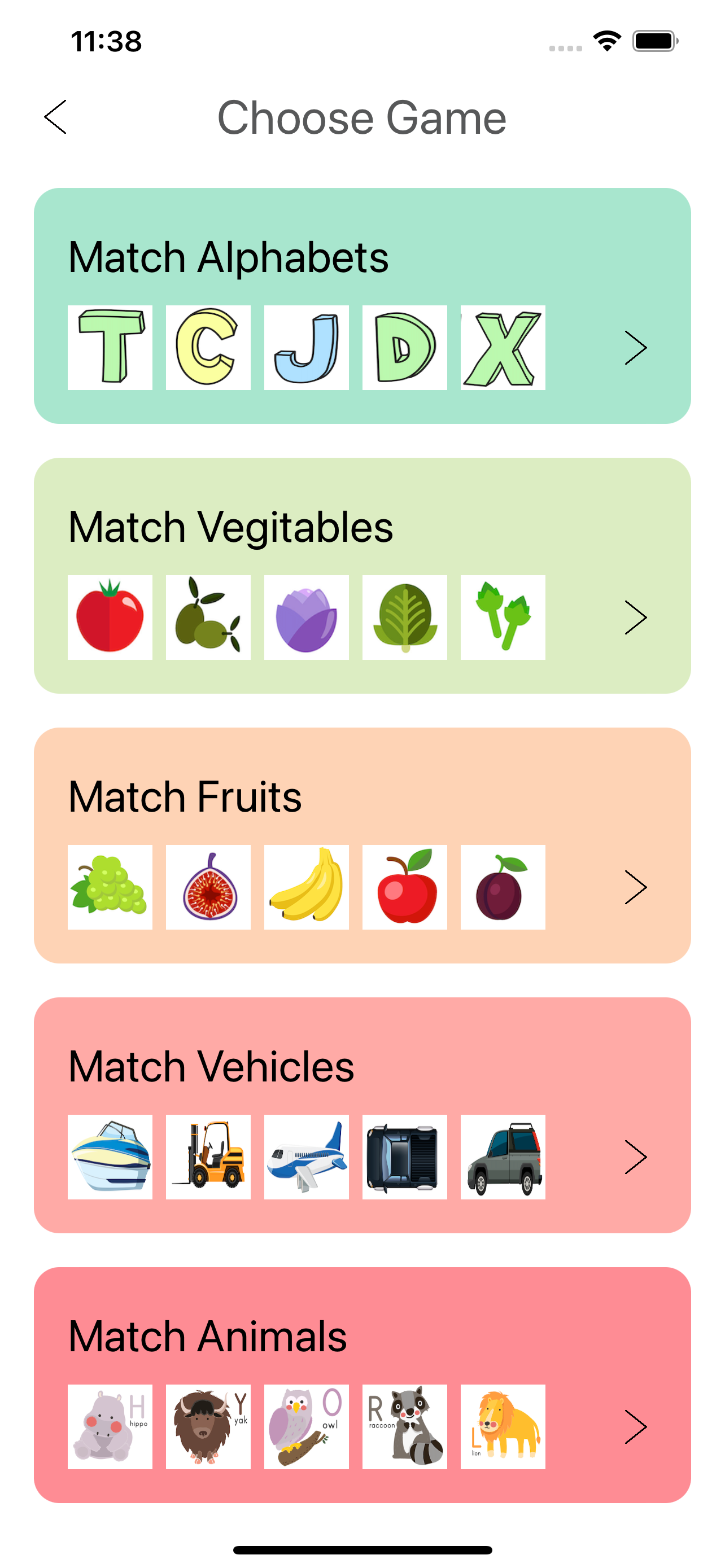
Task: Select the letter T alphabet icon
Action: pos(110,346)
